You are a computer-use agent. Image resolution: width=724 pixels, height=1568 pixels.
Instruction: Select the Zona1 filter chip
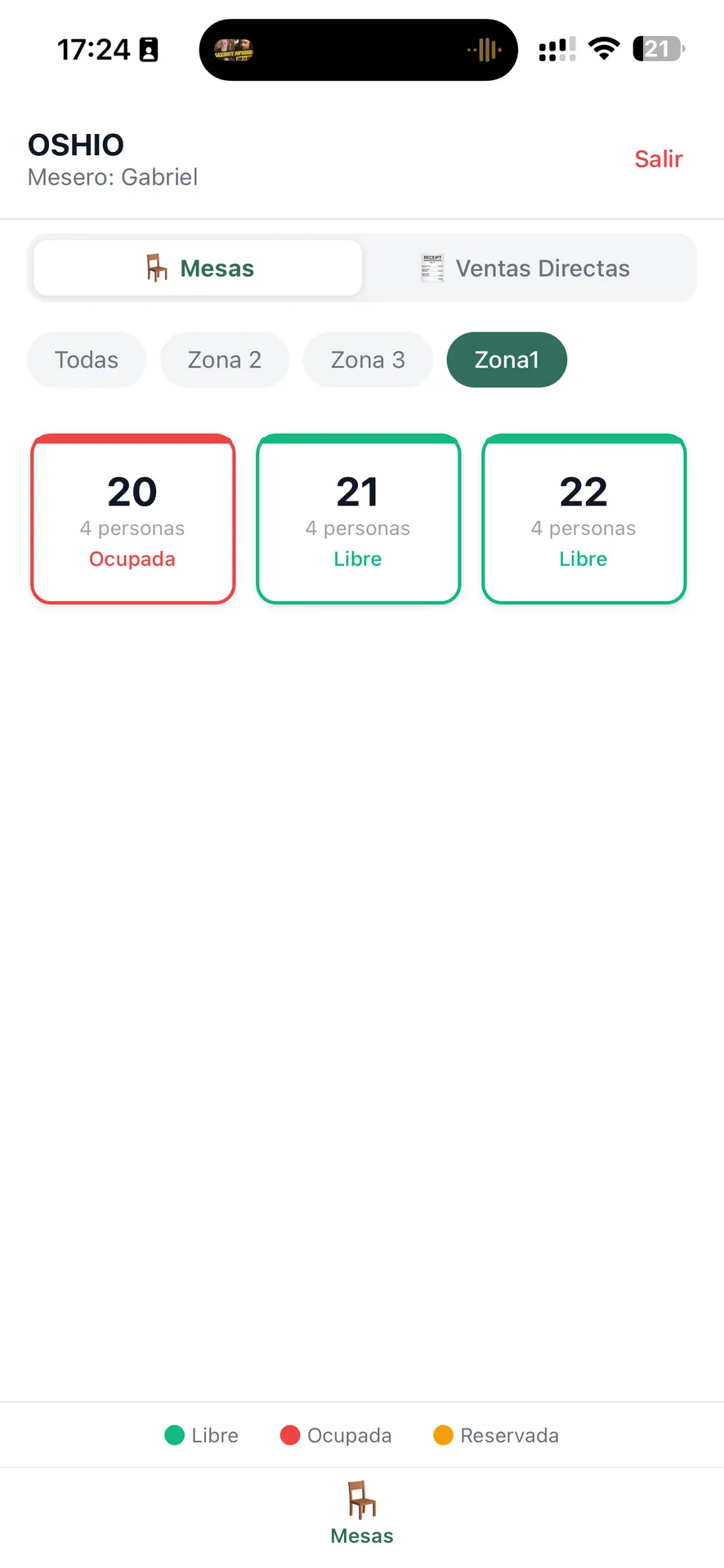coord(507,360)
